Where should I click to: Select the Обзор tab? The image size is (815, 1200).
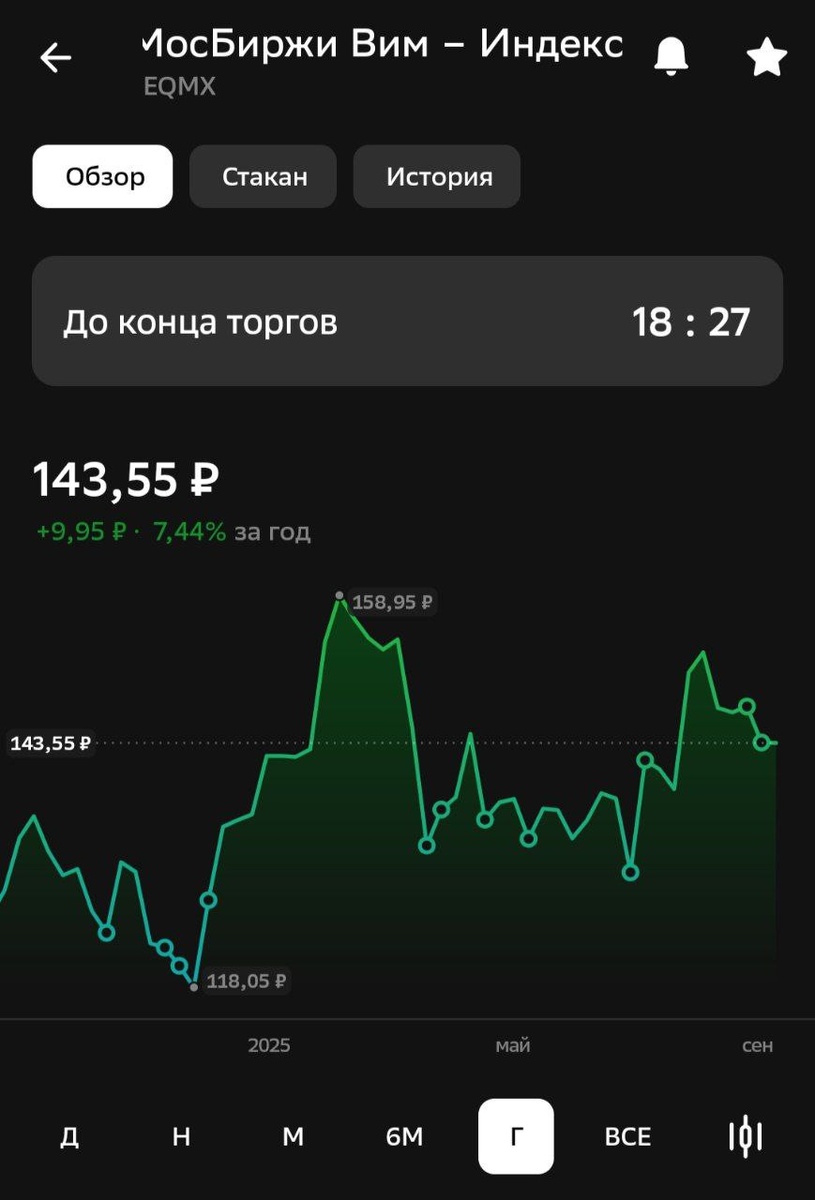pyautogui.click(x=102, y=176)
